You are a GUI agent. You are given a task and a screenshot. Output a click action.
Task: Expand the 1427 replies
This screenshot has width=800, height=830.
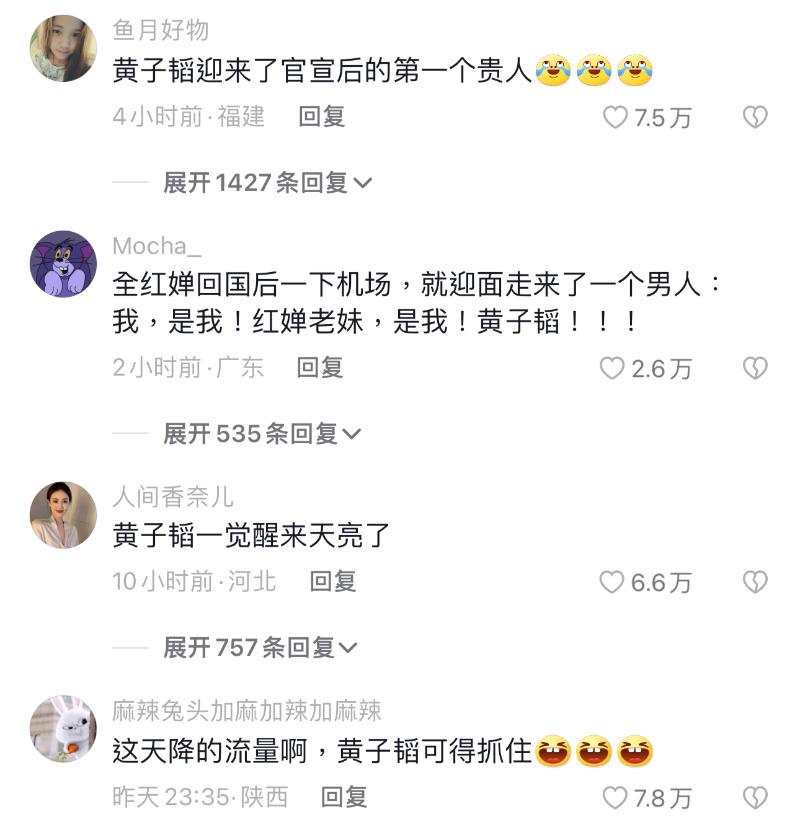(x=267, y=182)
